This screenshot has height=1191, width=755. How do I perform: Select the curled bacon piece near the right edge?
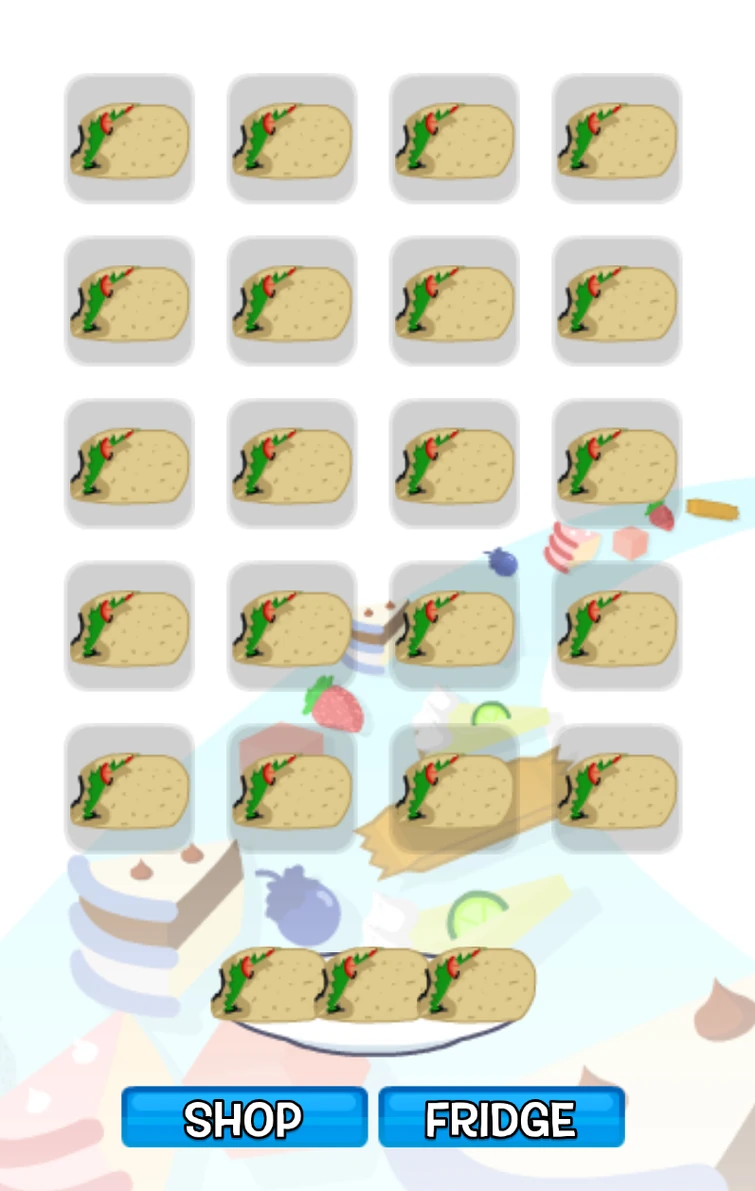pyautogui.click(x=572, y=543)
